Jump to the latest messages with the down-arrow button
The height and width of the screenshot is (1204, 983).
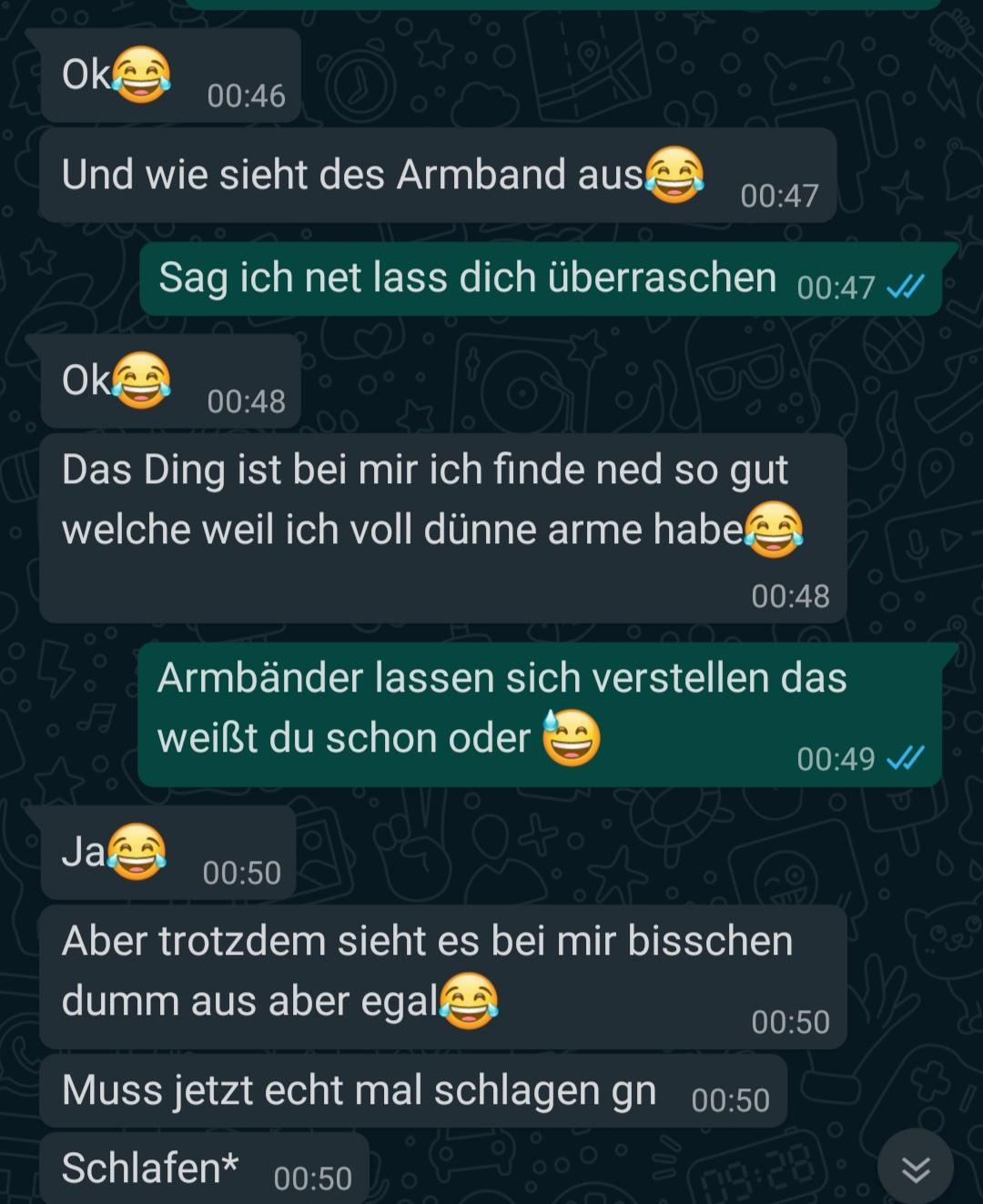[915, 1168]
